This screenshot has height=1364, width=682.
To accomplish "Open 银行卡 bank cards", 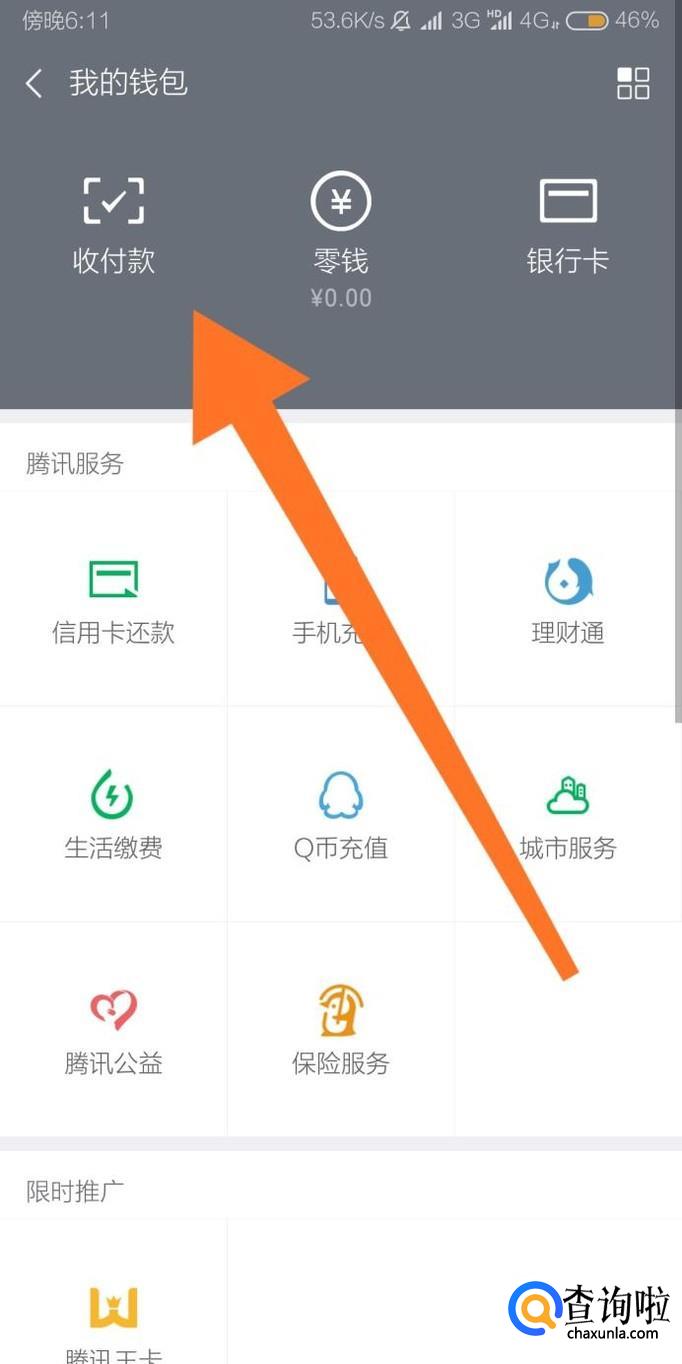I will click(568, 226).
